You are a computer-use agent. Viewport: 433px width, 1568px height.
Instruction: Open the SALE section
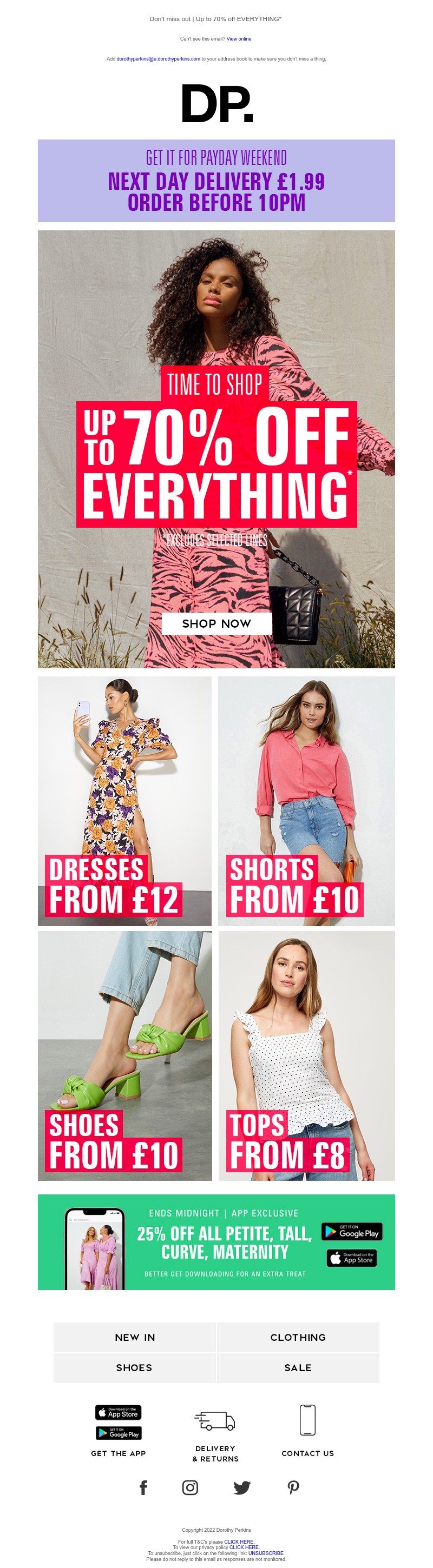tap(298, 1368)
